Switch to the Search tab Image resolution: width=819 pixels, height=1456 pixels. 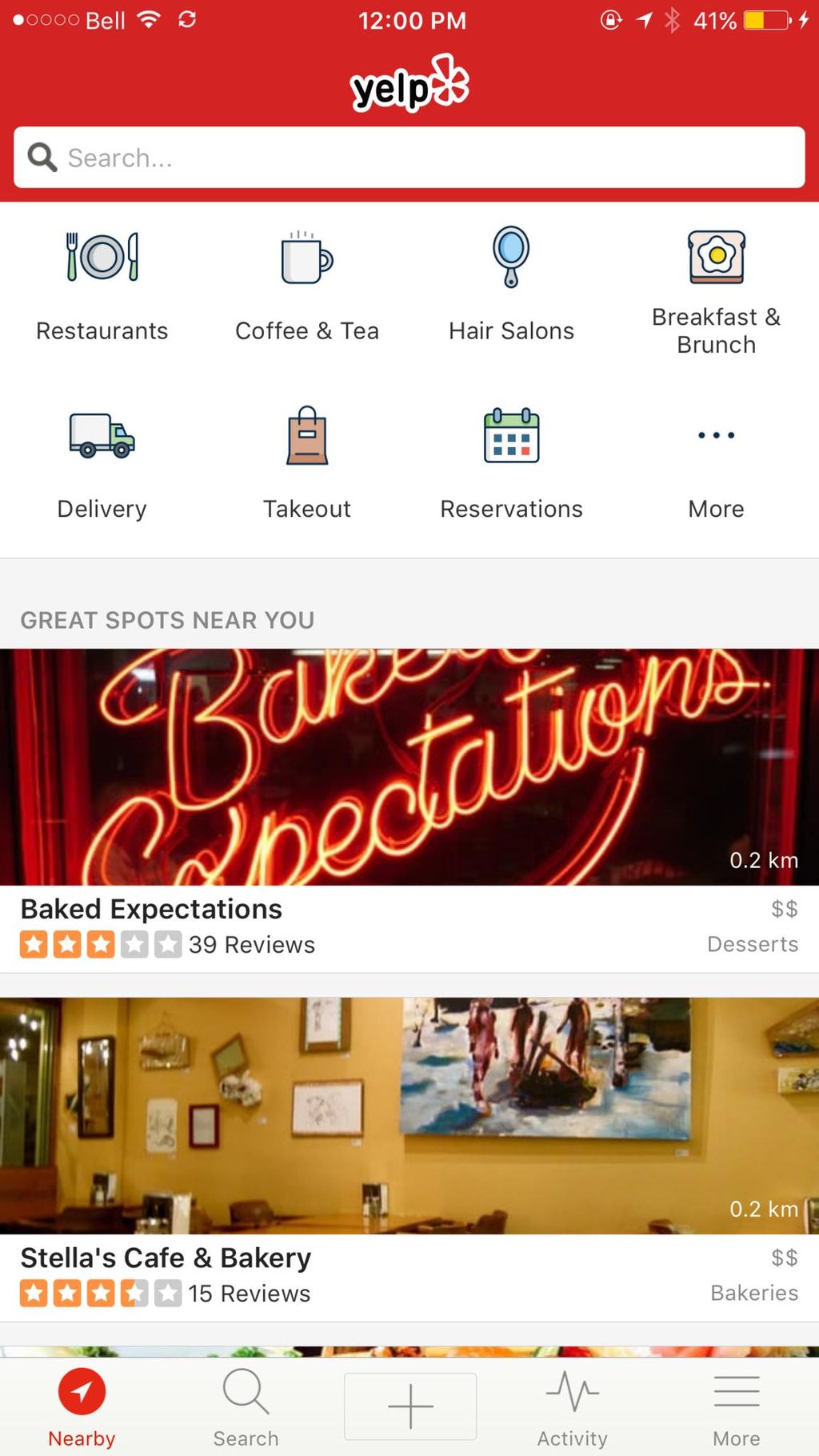pyautogui.click(x=246, y=1406)
